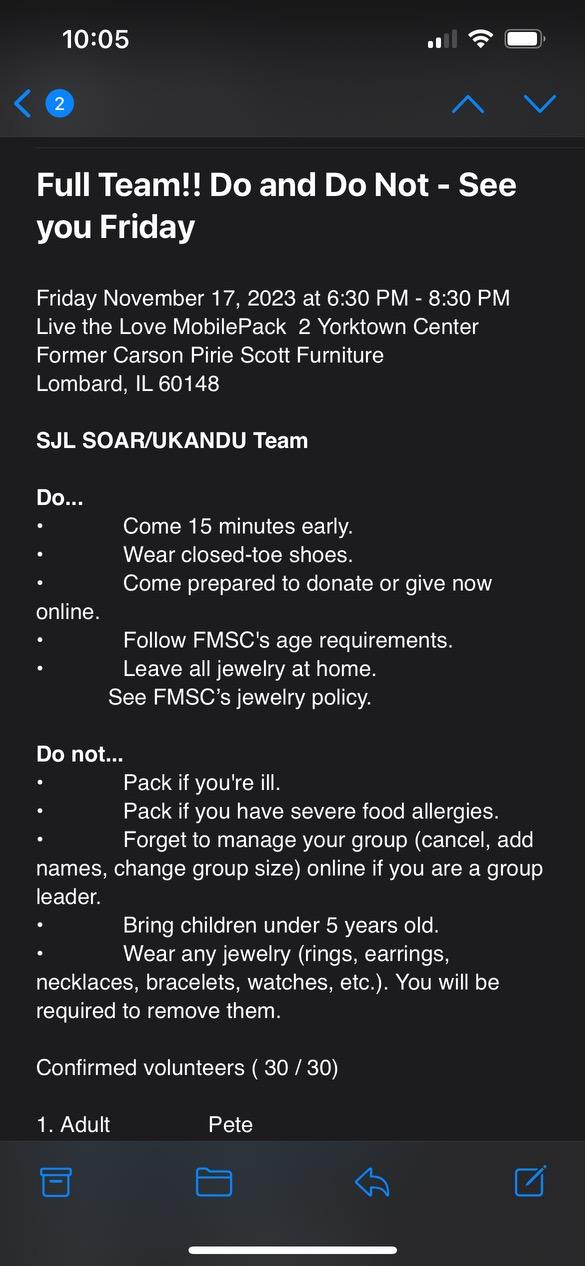The width and height of the screenshot is (585, 1266).
Task: Archive this email
Action: pyautogui.click(x=56, y=1182)
